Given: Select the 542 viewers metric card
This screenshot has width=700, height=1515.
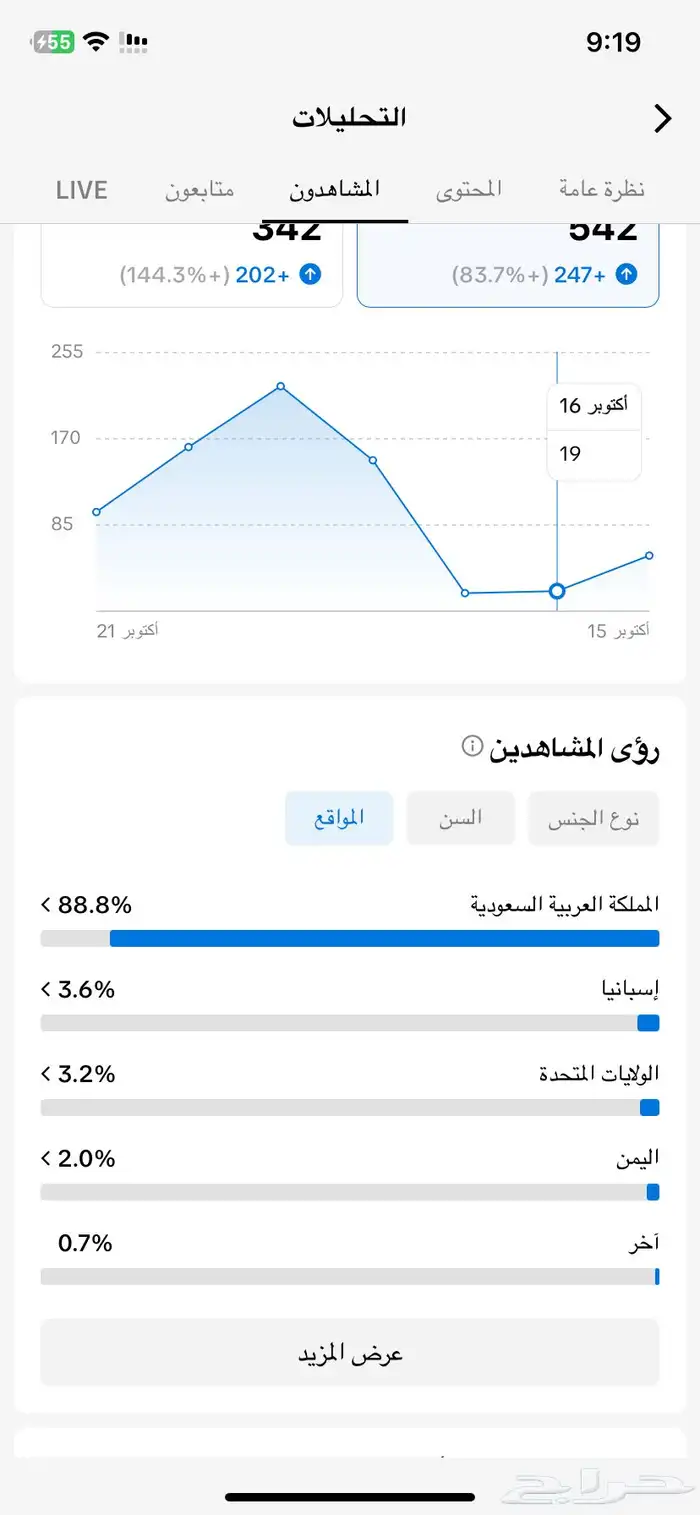Looking at the screenshot, I should pyautogui.click(x=508, y=262).
